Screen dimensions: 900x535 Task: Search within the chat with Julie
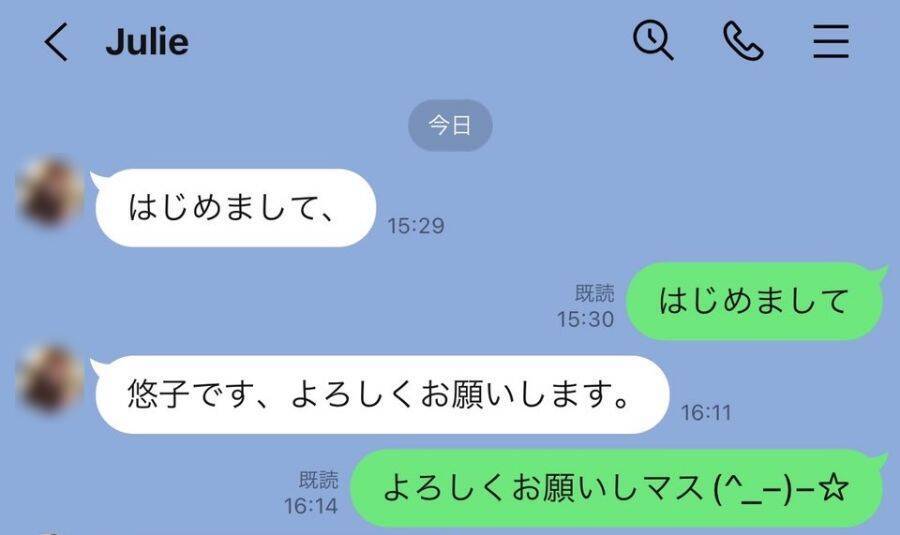coord(654,42)
